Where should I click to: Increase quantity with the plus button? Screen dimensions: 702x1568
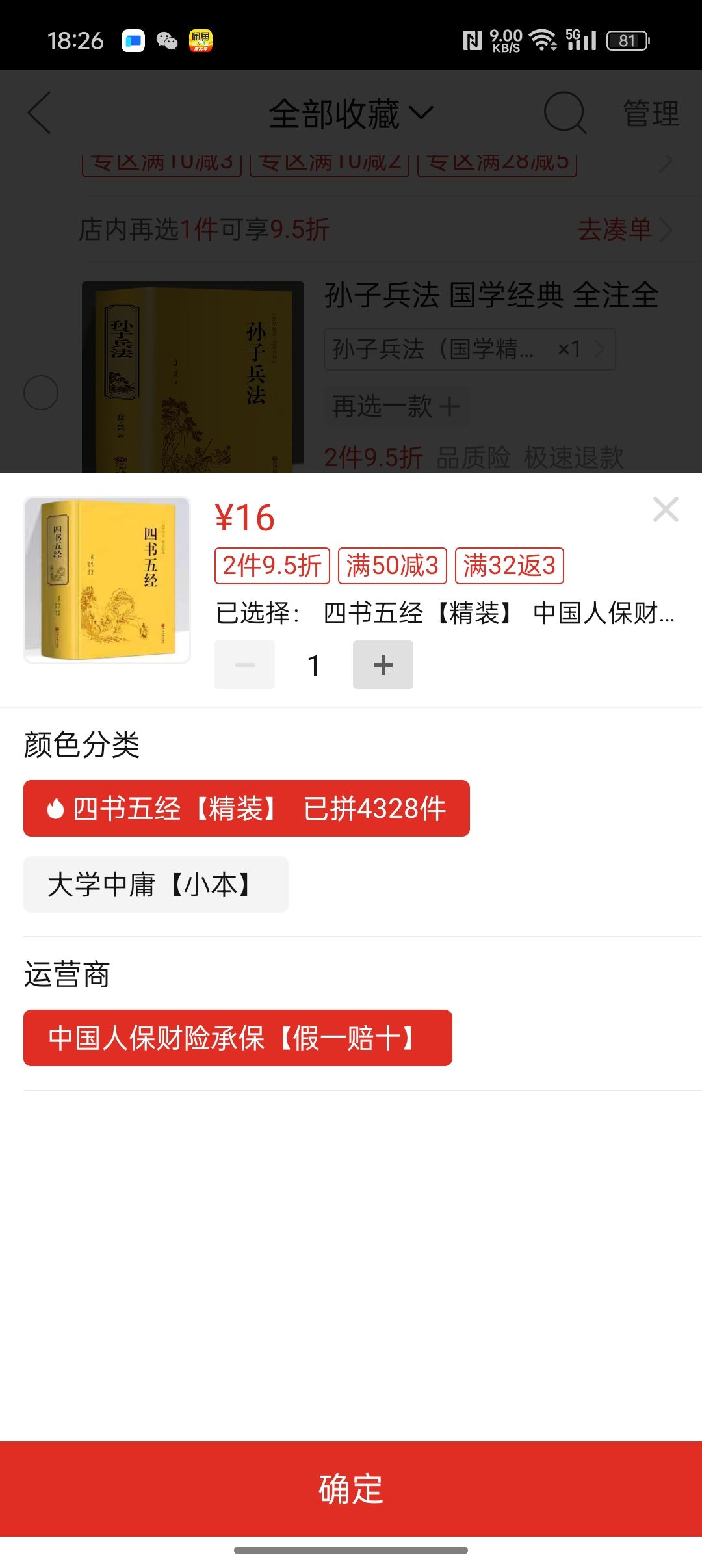(383, 664)
